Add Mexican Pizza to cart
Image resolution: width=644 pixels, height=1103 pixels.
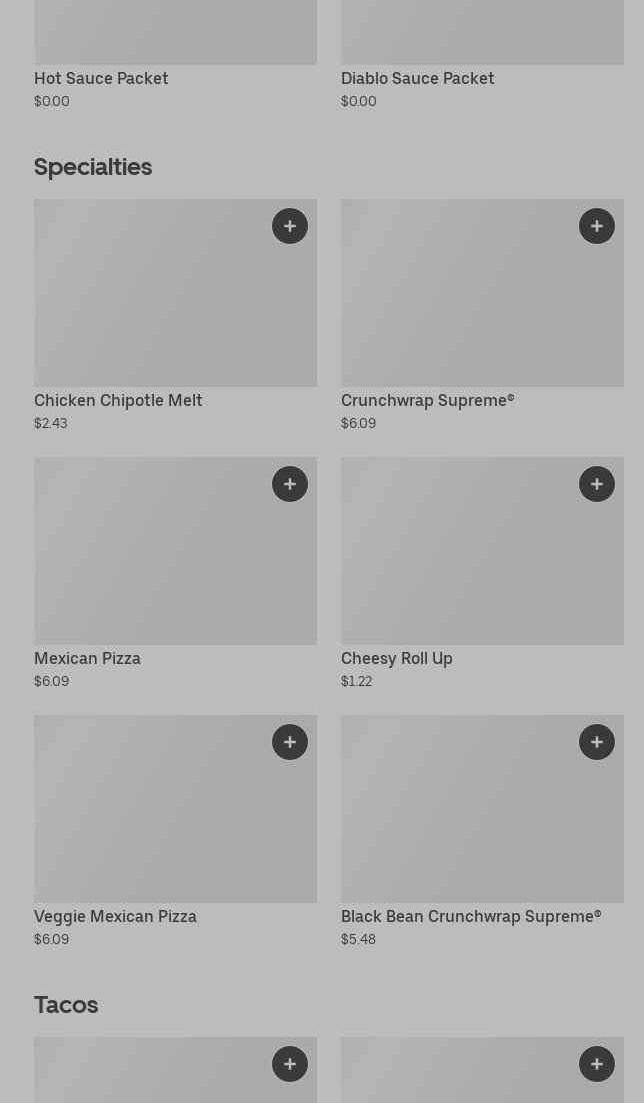point(290,484)
